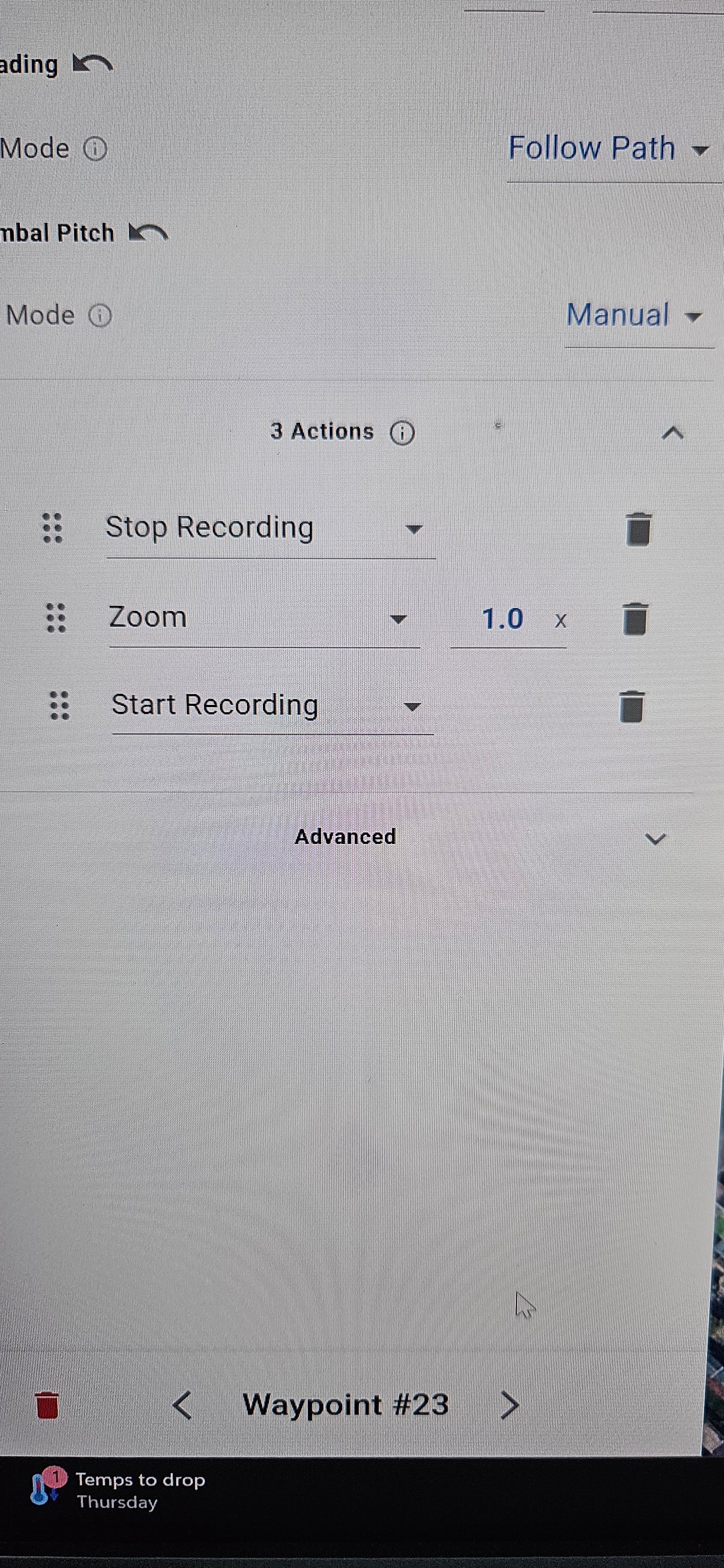The image size is (724, 1568).
Task: Reset the Heading setting with undo arrow
Action: (x=92, y=63)
